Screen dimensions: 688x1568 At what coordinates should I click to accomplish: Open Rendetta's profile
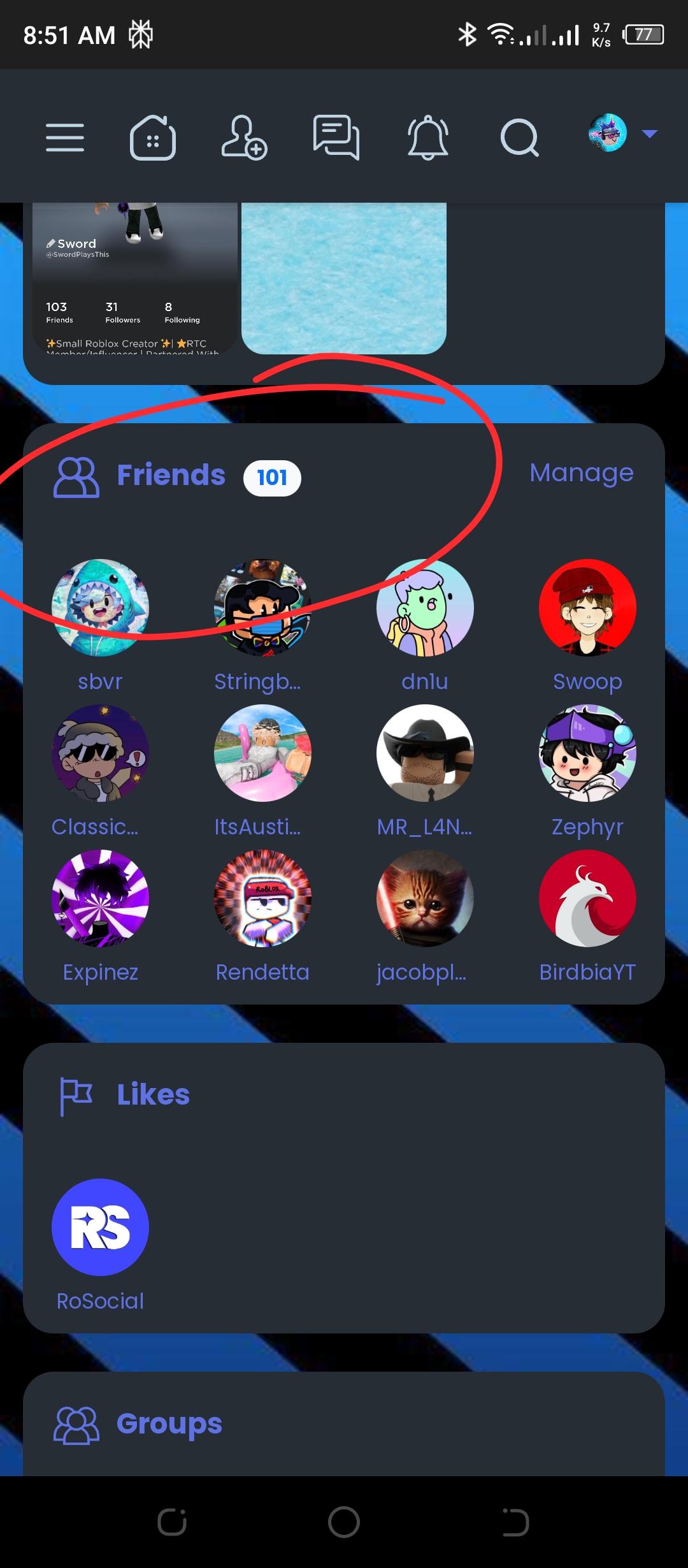(x=262, y=899)
